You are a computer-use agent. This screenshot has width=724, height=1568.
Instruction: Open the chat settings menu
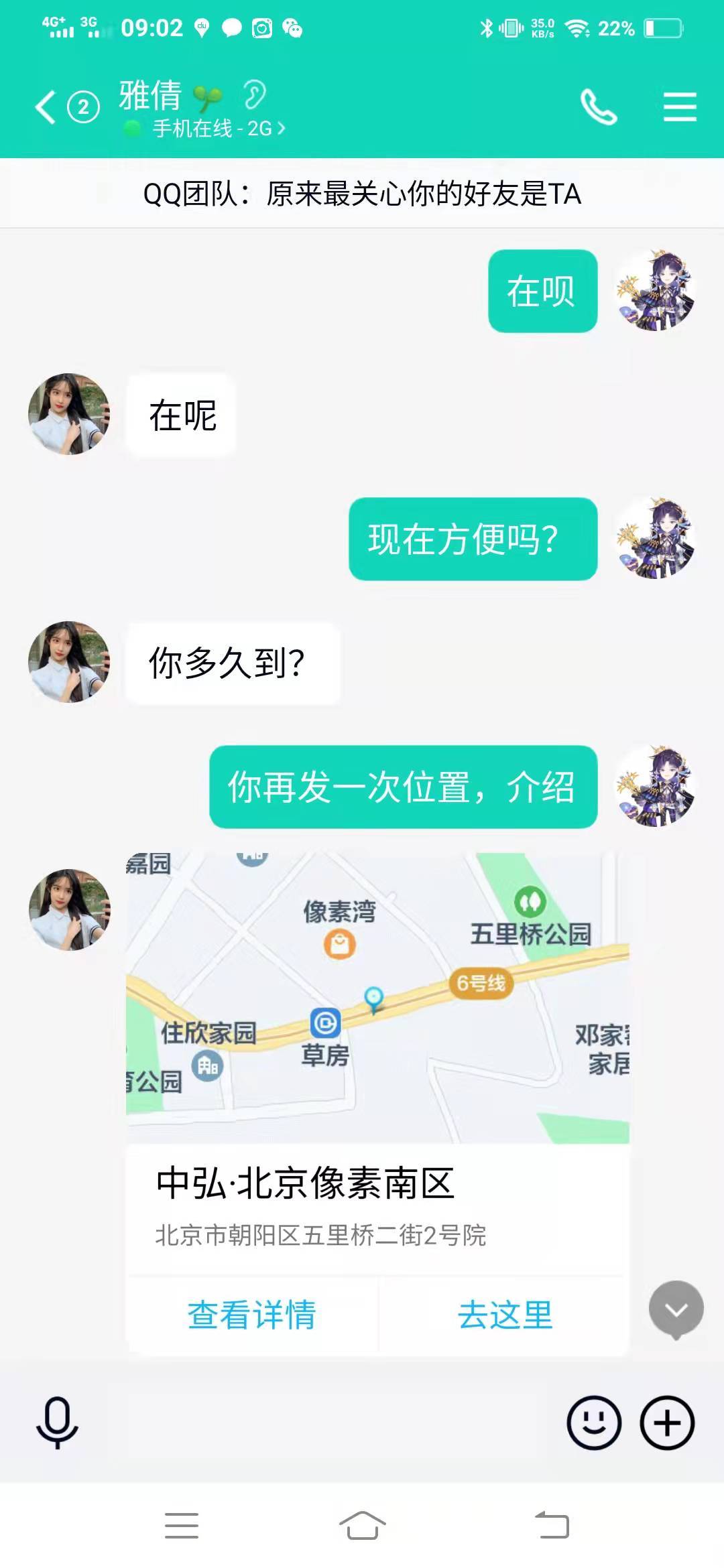tap(680, 107)
